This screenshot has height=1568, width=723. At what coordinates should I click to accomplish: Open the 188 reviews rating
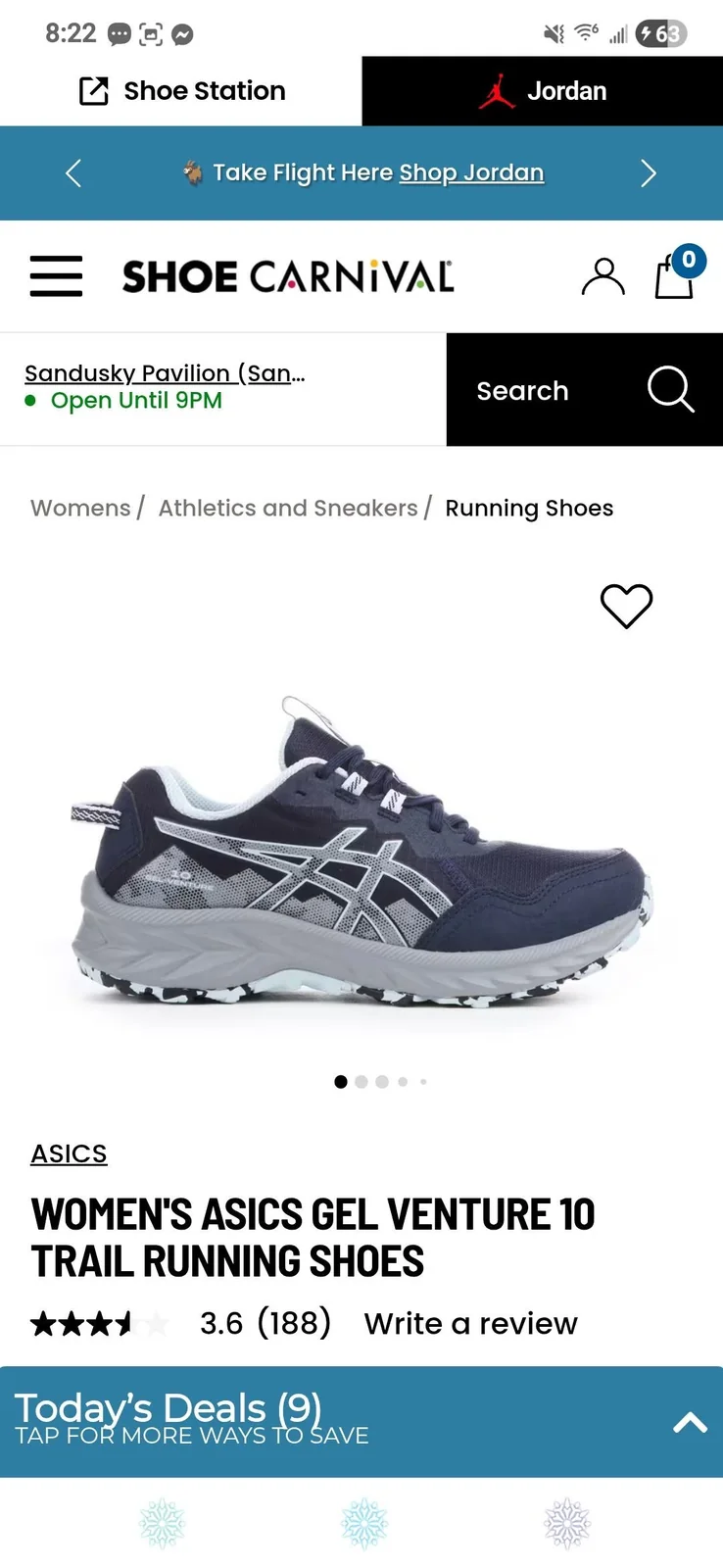click(x=294, y=1323)
